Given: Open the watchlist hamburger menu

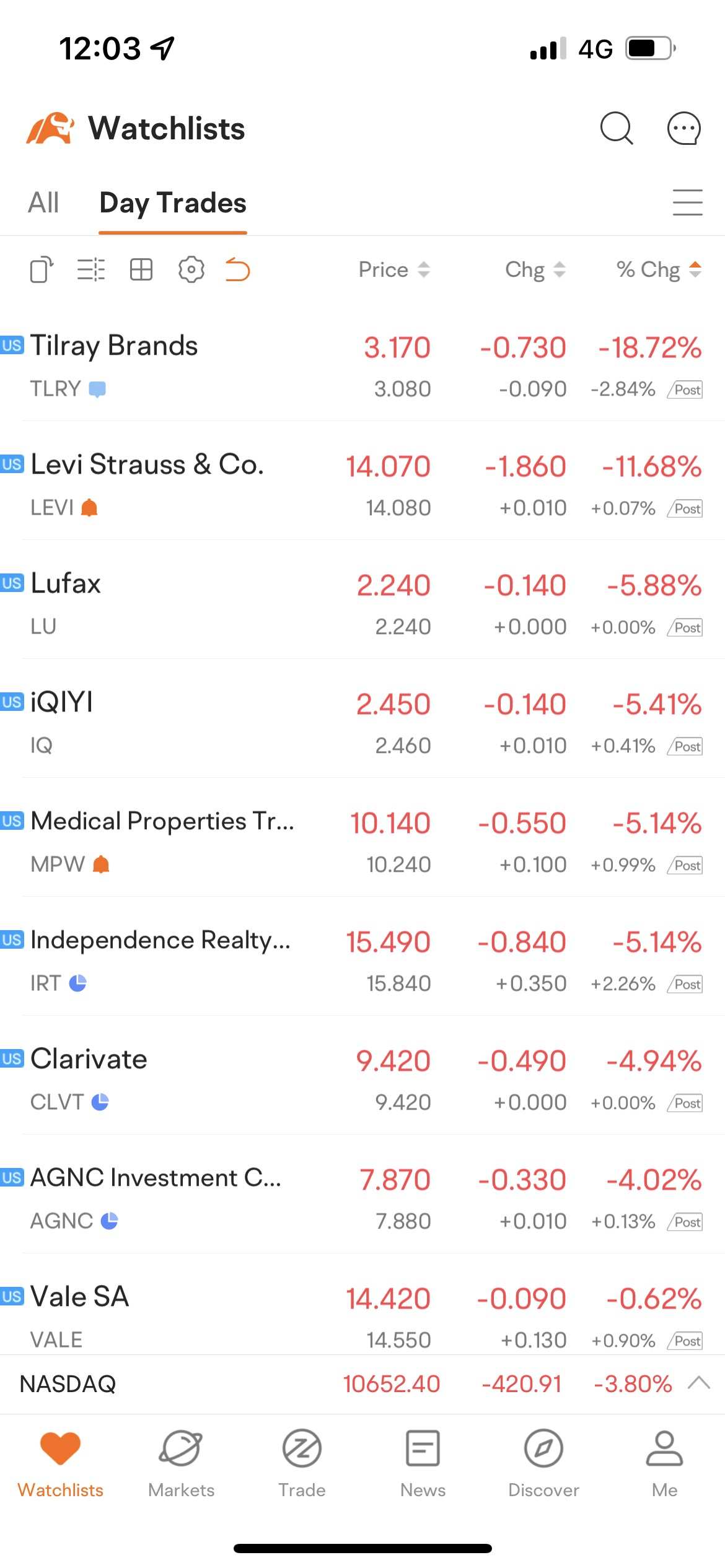Looking at the screenshot, I should 688,203.
